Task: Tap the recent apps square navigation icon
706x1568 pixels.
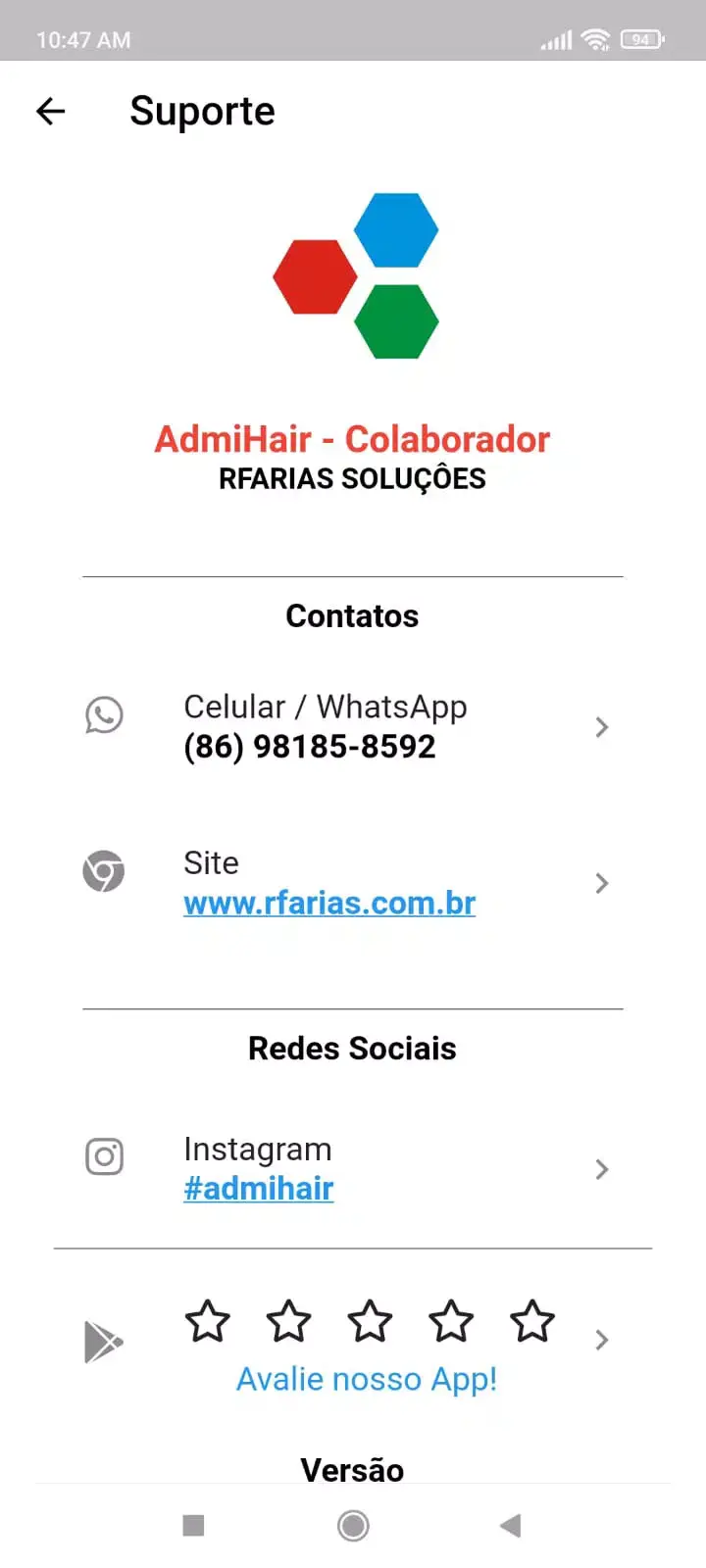Action: [x=192, y=1525]
